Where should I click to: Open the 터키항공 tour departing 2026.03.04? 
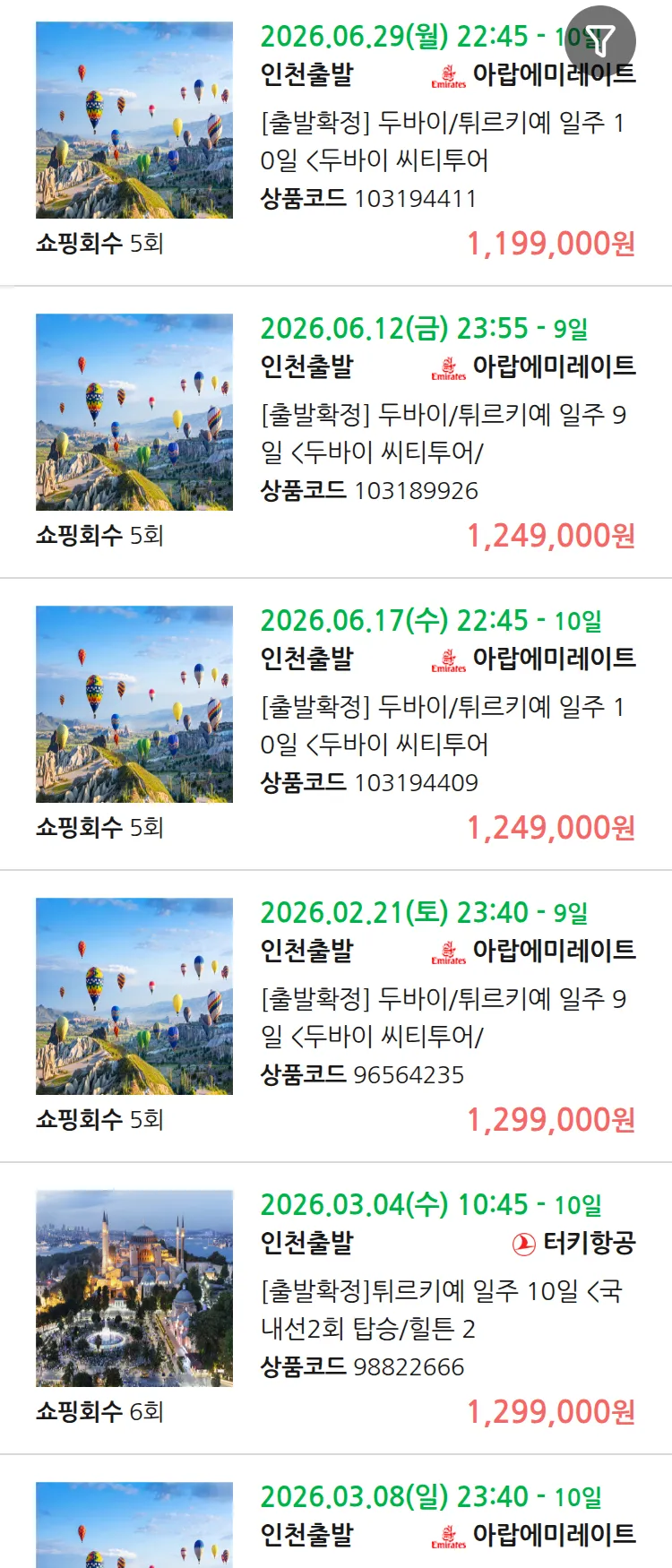(x=443, y=1309)
